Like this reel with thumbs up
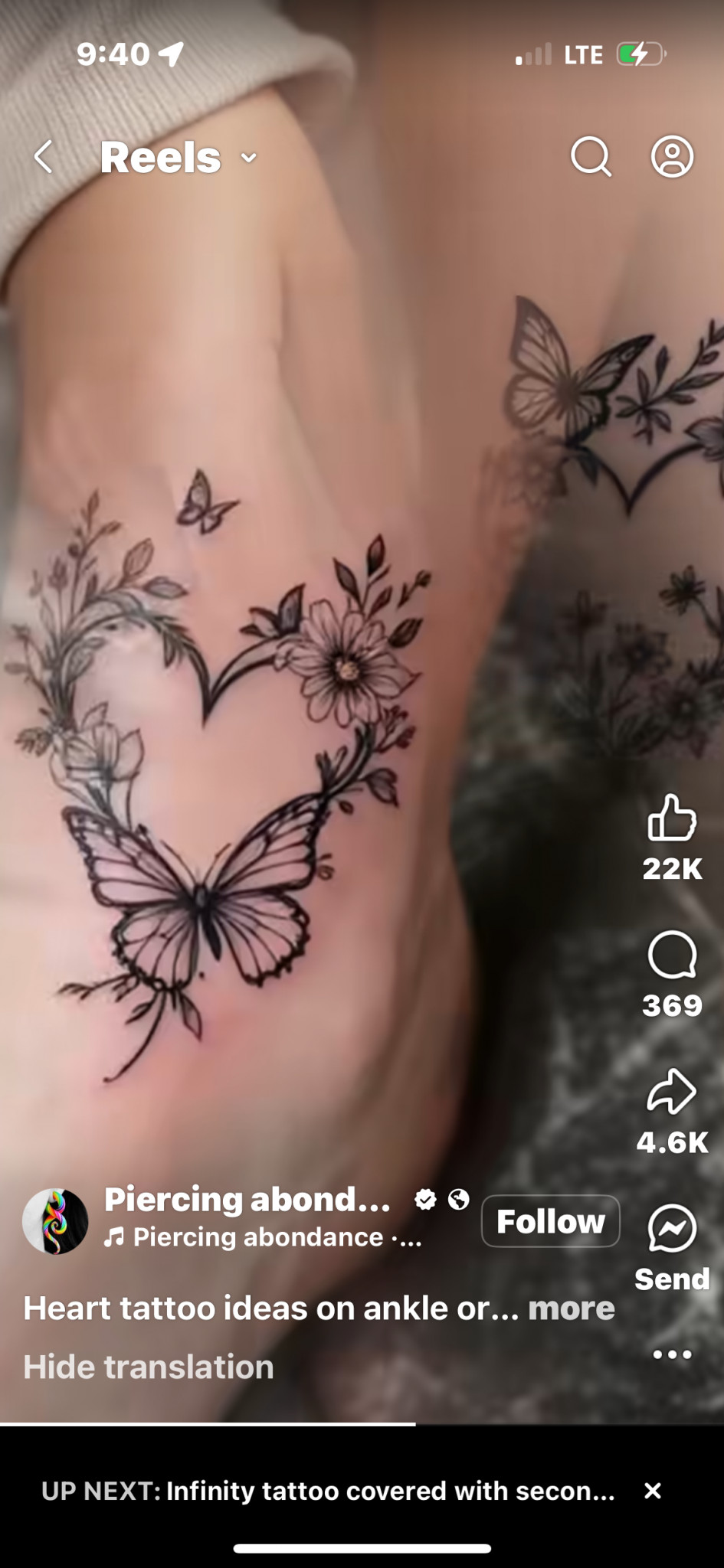This screenshot has width=724, height=1568. click(x=672, y=818)
